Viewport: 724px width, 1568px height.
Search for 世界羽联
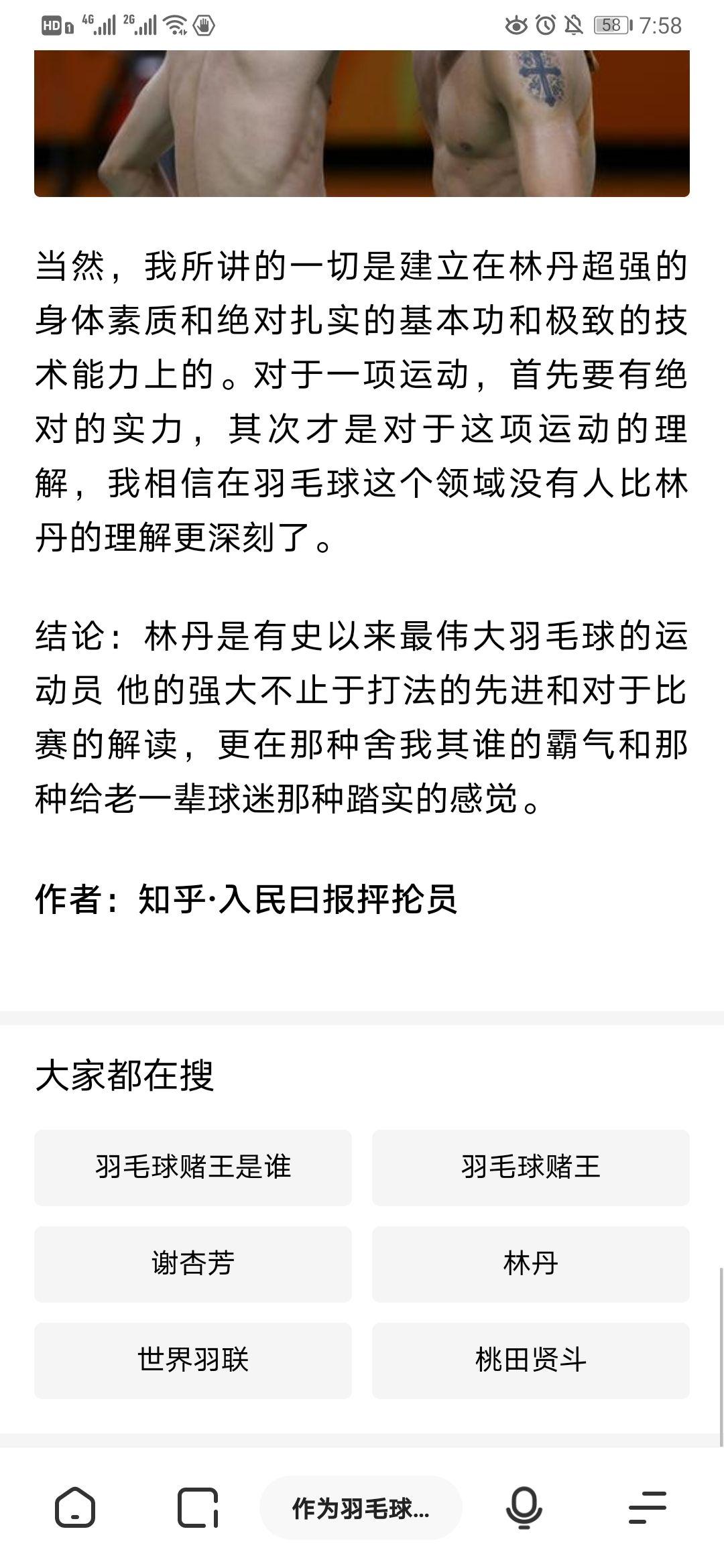point(193,1360)
